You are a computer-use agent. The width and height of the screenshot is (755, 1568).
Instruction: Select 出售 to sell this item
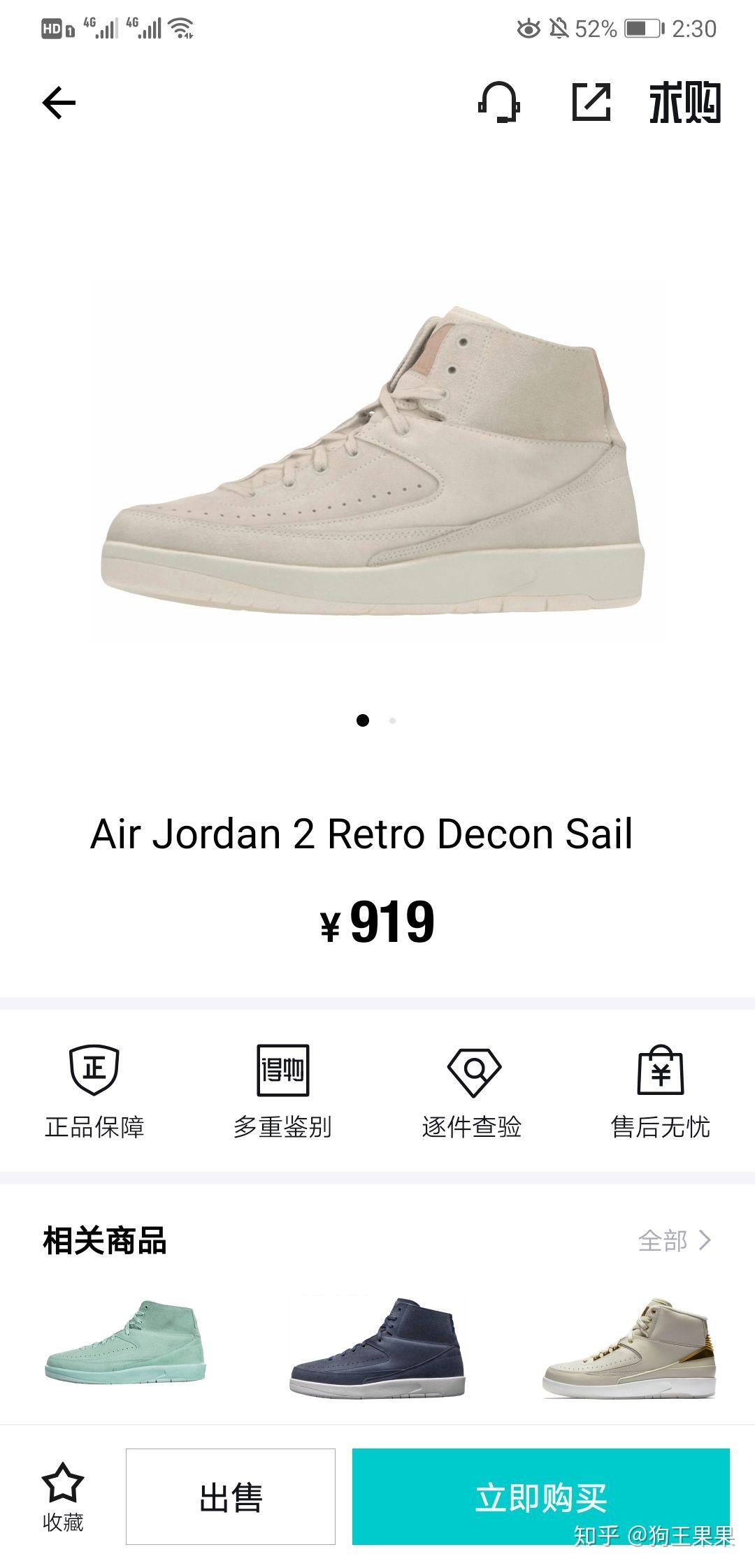(x=231, y=1496)
